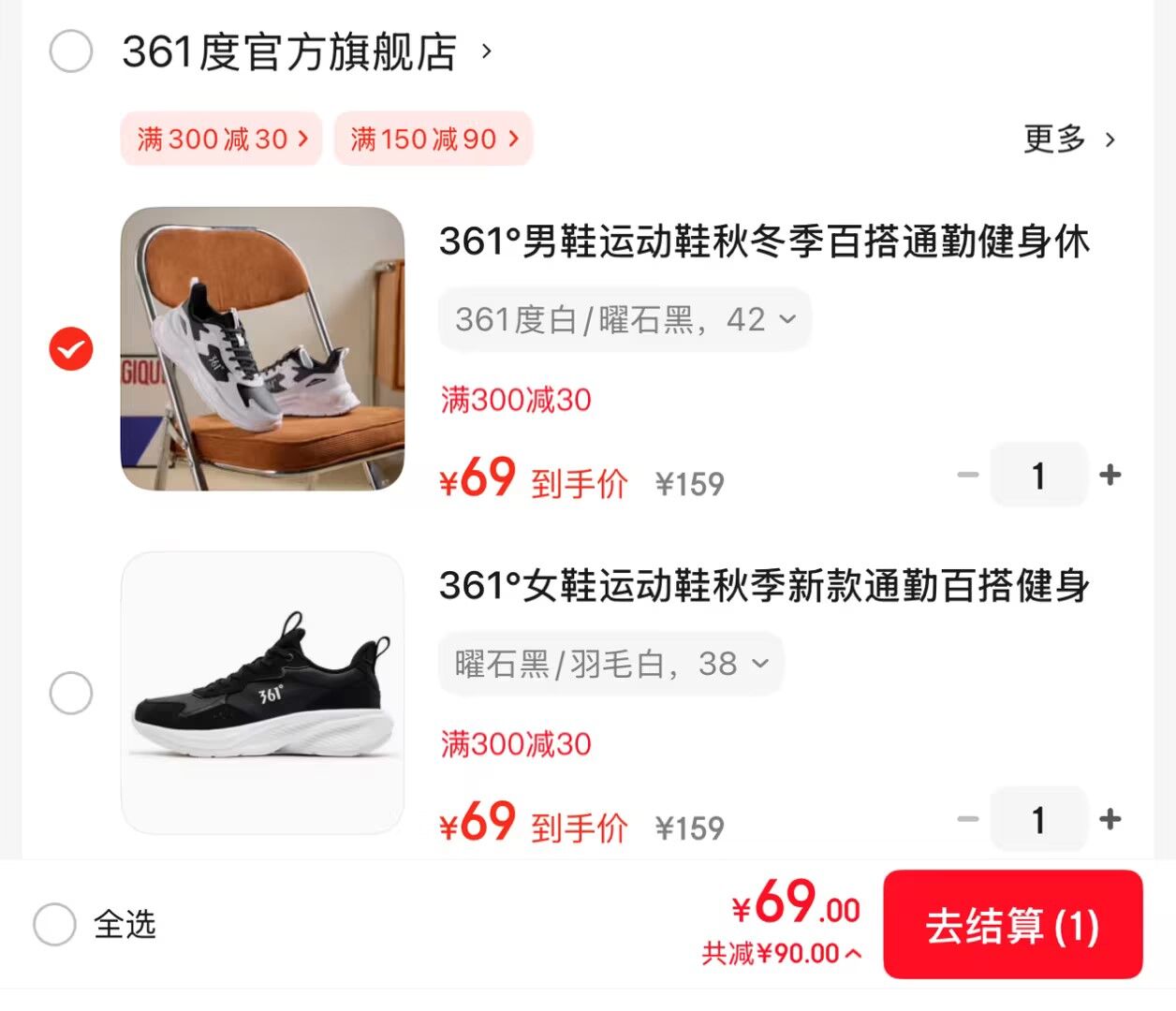Screen dimensions: 1176x1011
Task: Increase quantity of the 361°女鞋
Action: click(1110, 820)
